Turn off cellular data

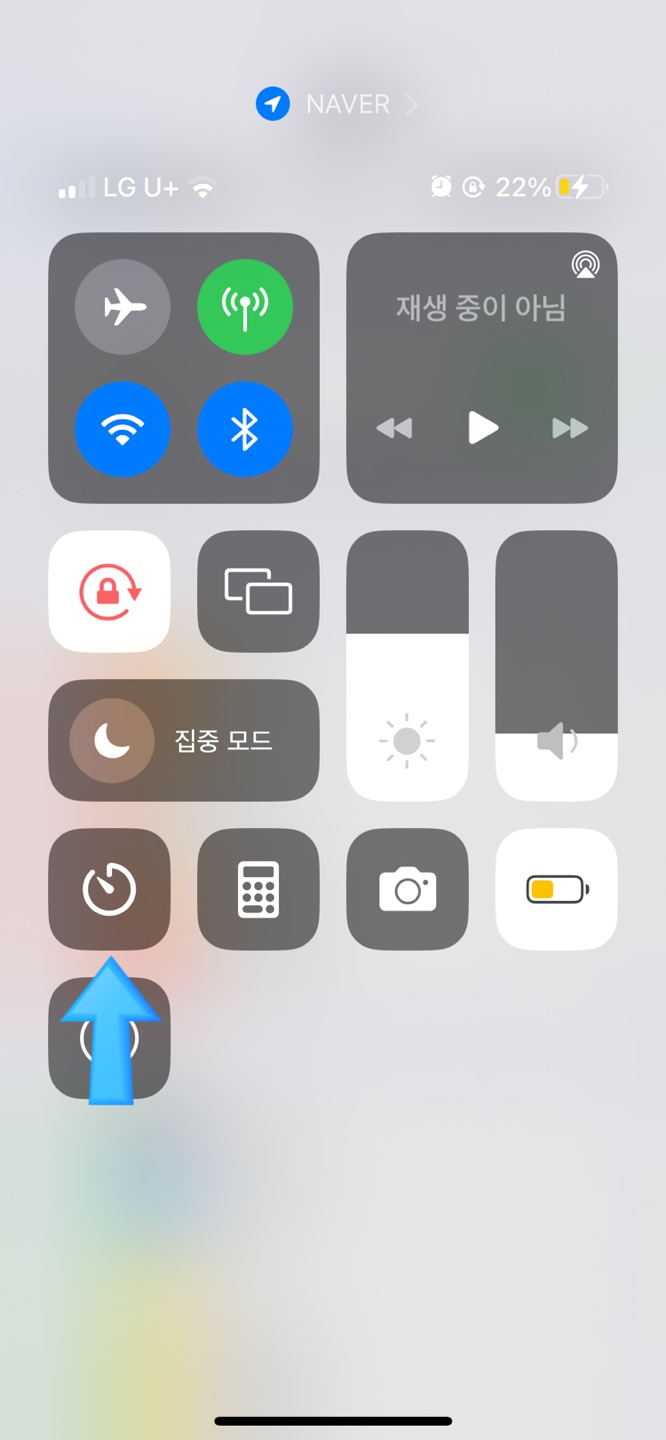(245, 307)
